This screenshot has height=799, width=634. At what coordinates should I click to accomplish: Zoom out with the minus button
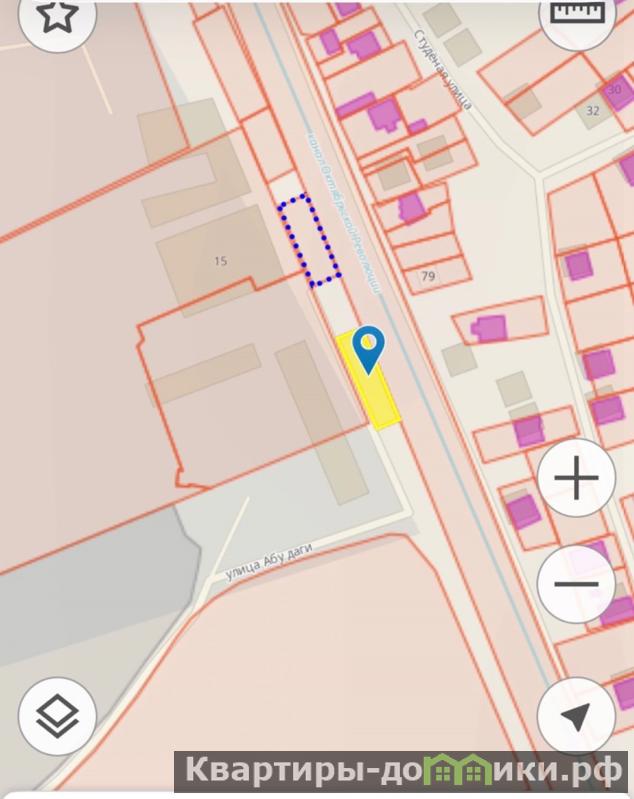[576, 585]
